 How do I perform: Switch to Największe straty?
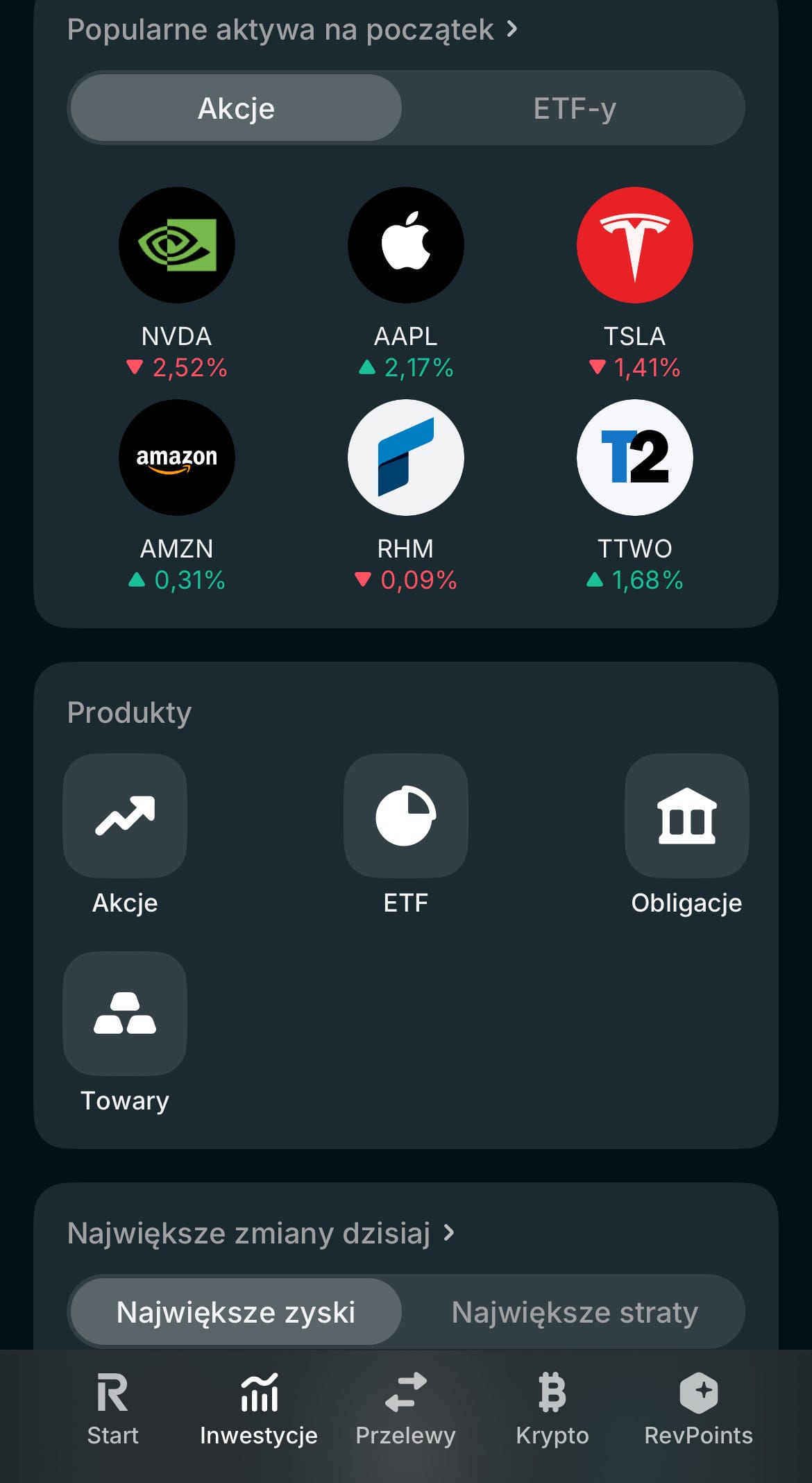574,1312
